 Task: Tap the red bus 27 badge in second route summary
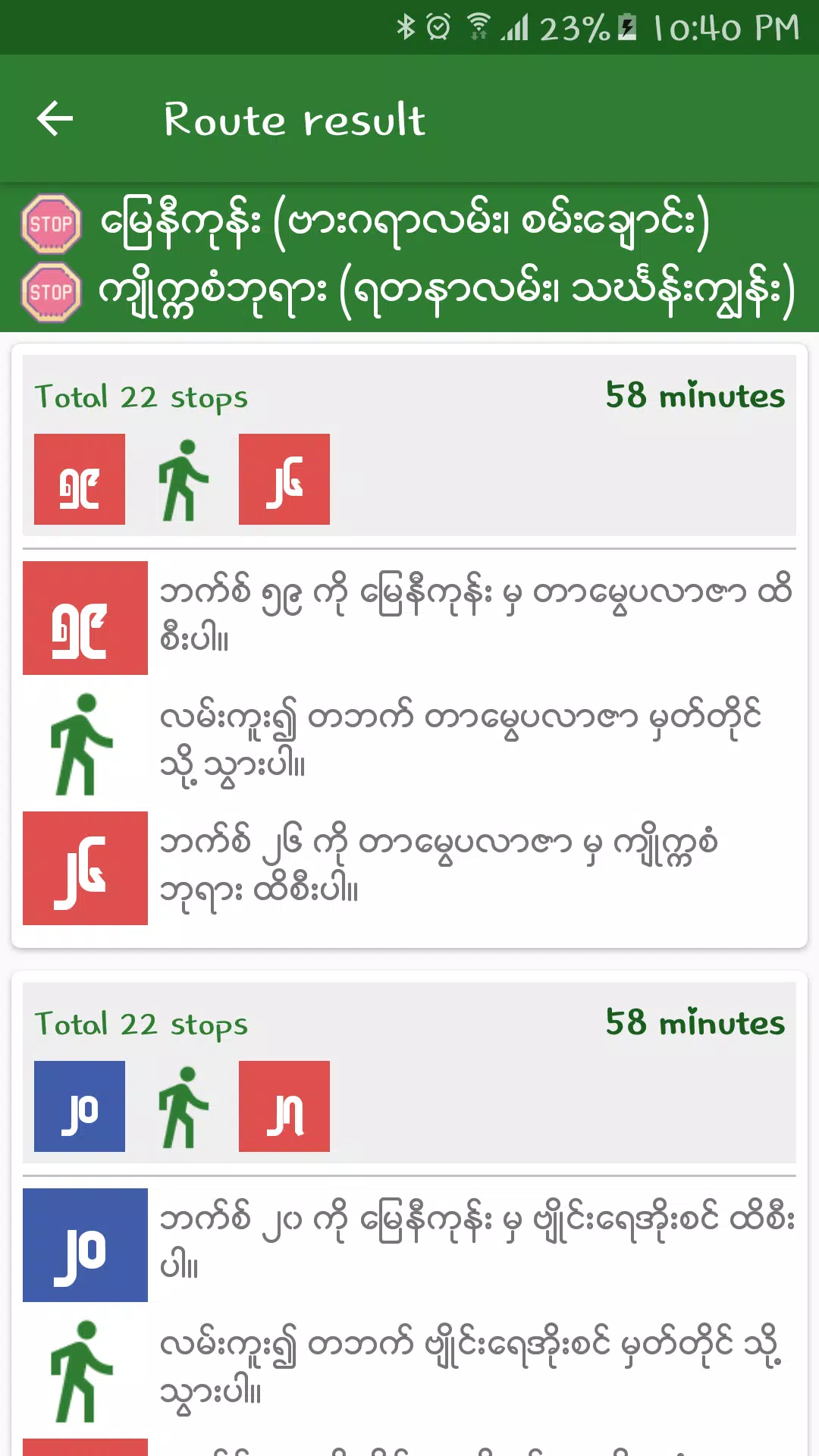point(284,1106)
